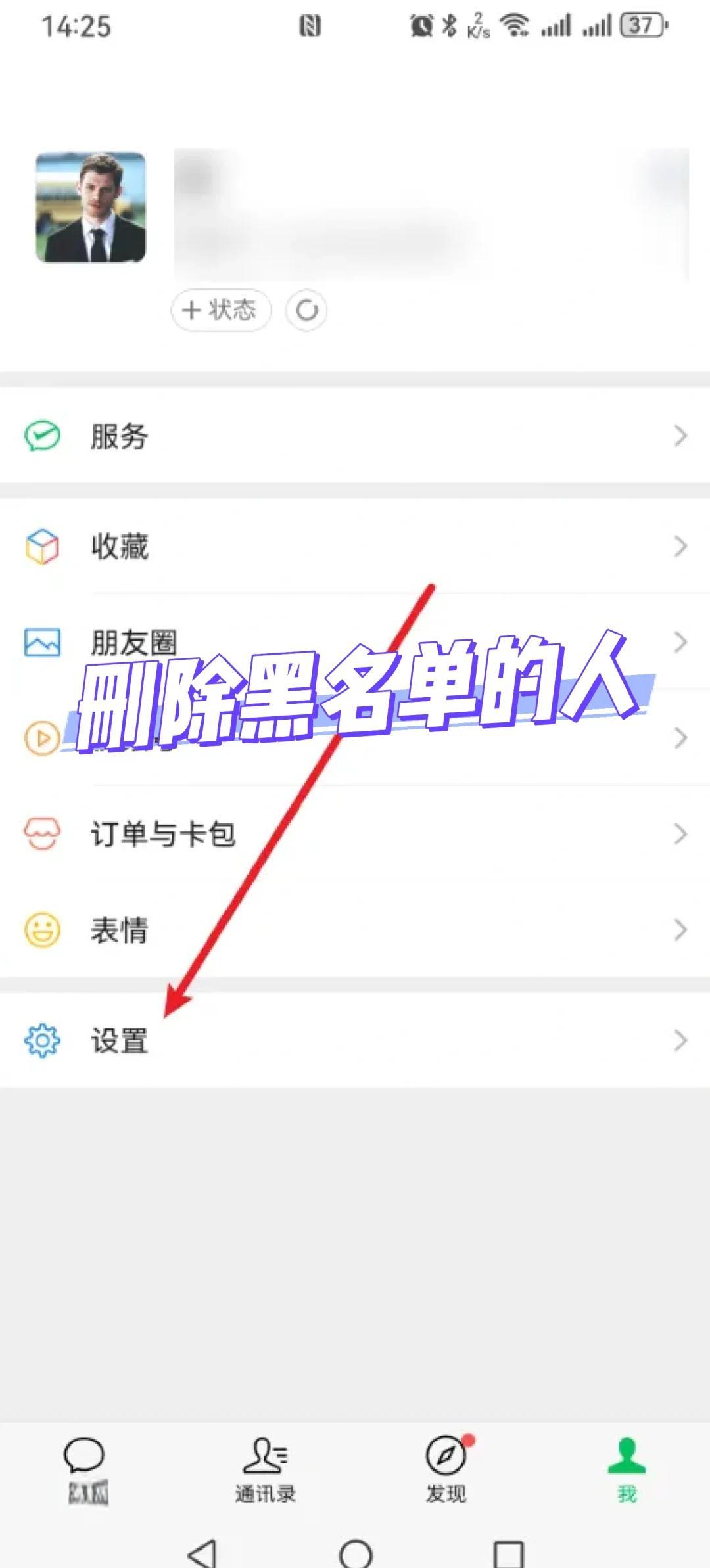Viewport: 710px width, 1568px height.
Task: Open the 设置 settings row
Action: [355, 1040]
